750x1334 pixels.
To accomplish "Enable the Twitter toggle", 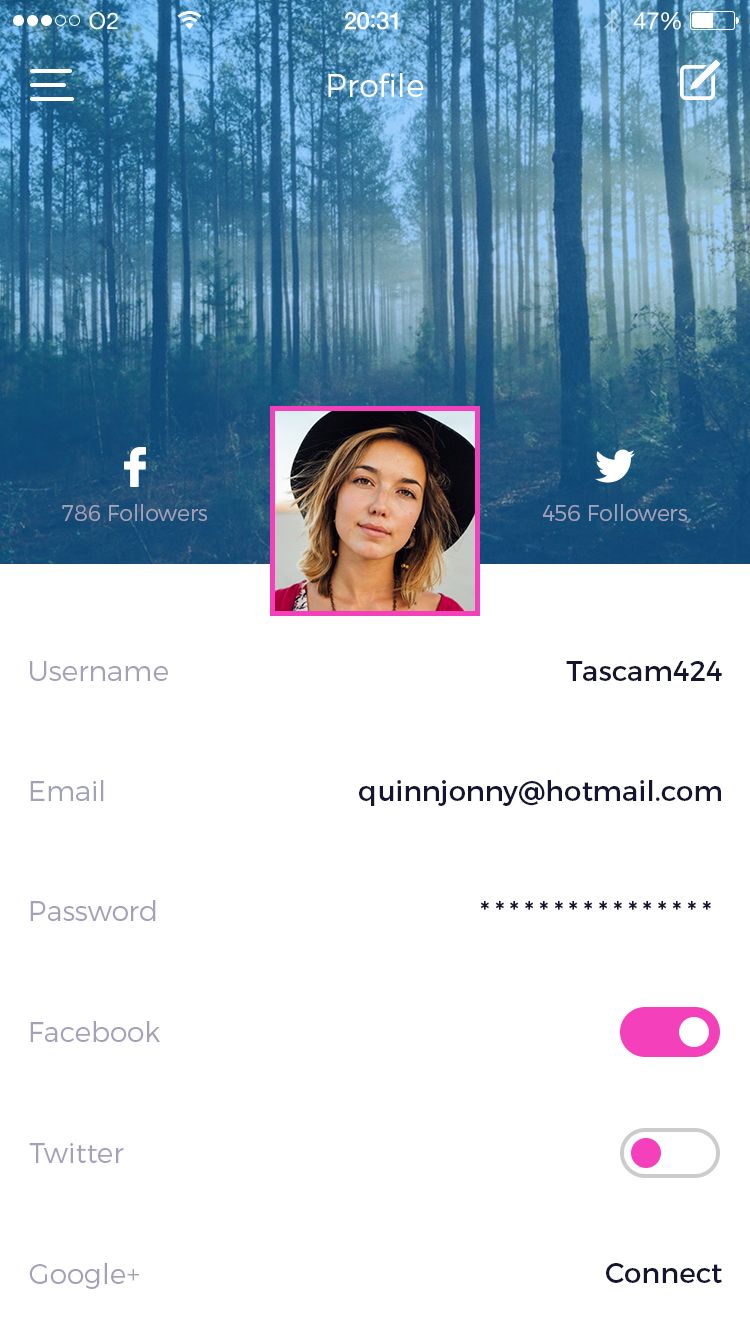I will pyautogui.click(x=670, y=1153).
